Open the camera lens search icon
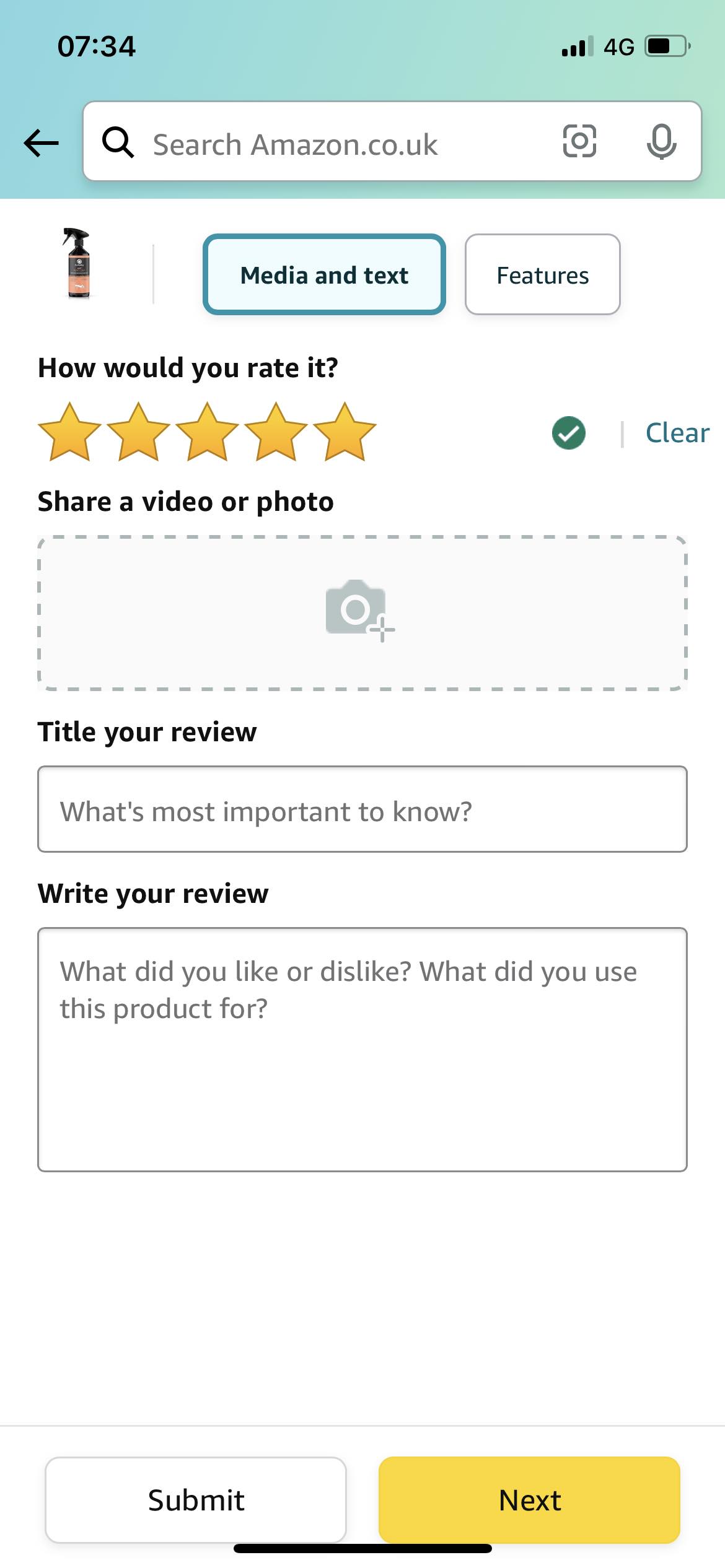The image size is (725, 1568). pos(579,141)
